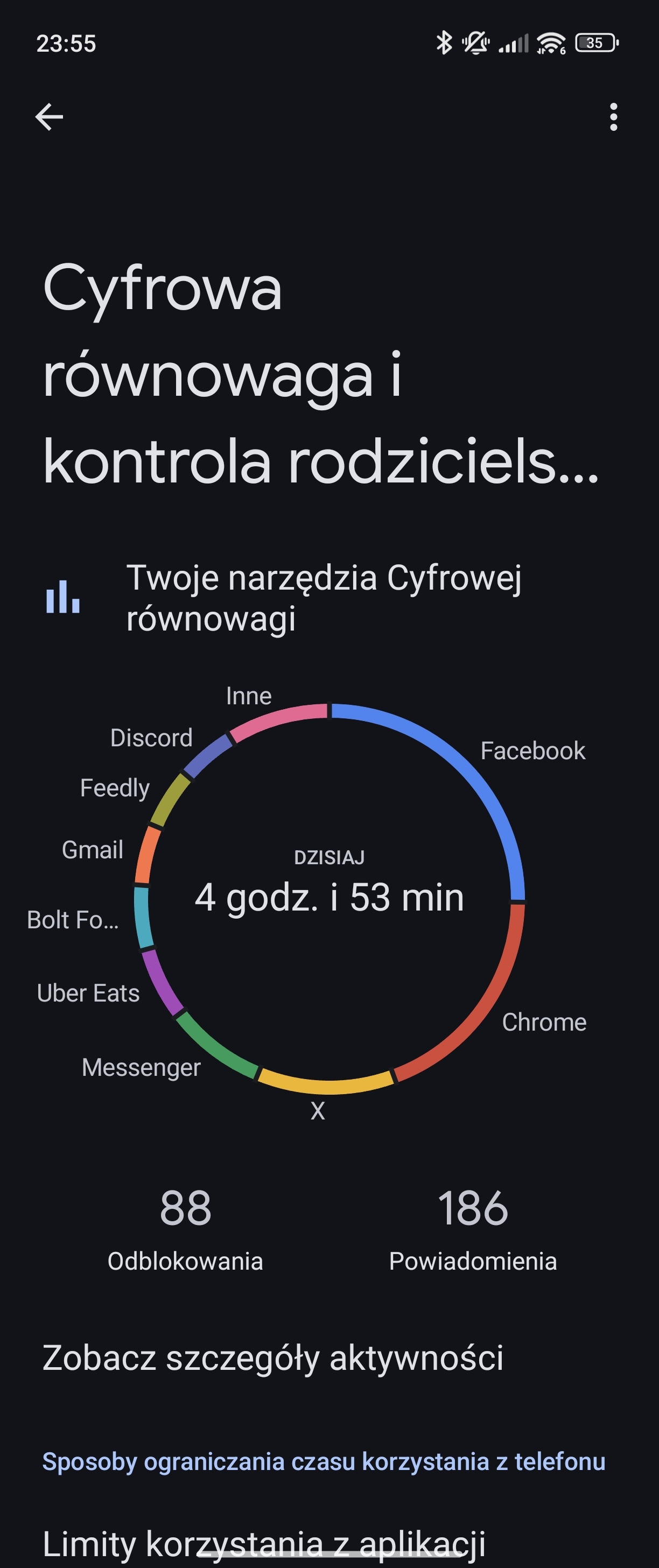The width and height of the screenshot is (659, 1568).
Task: Select the Facebook segment label in chart
Action: tap(532, 751)
